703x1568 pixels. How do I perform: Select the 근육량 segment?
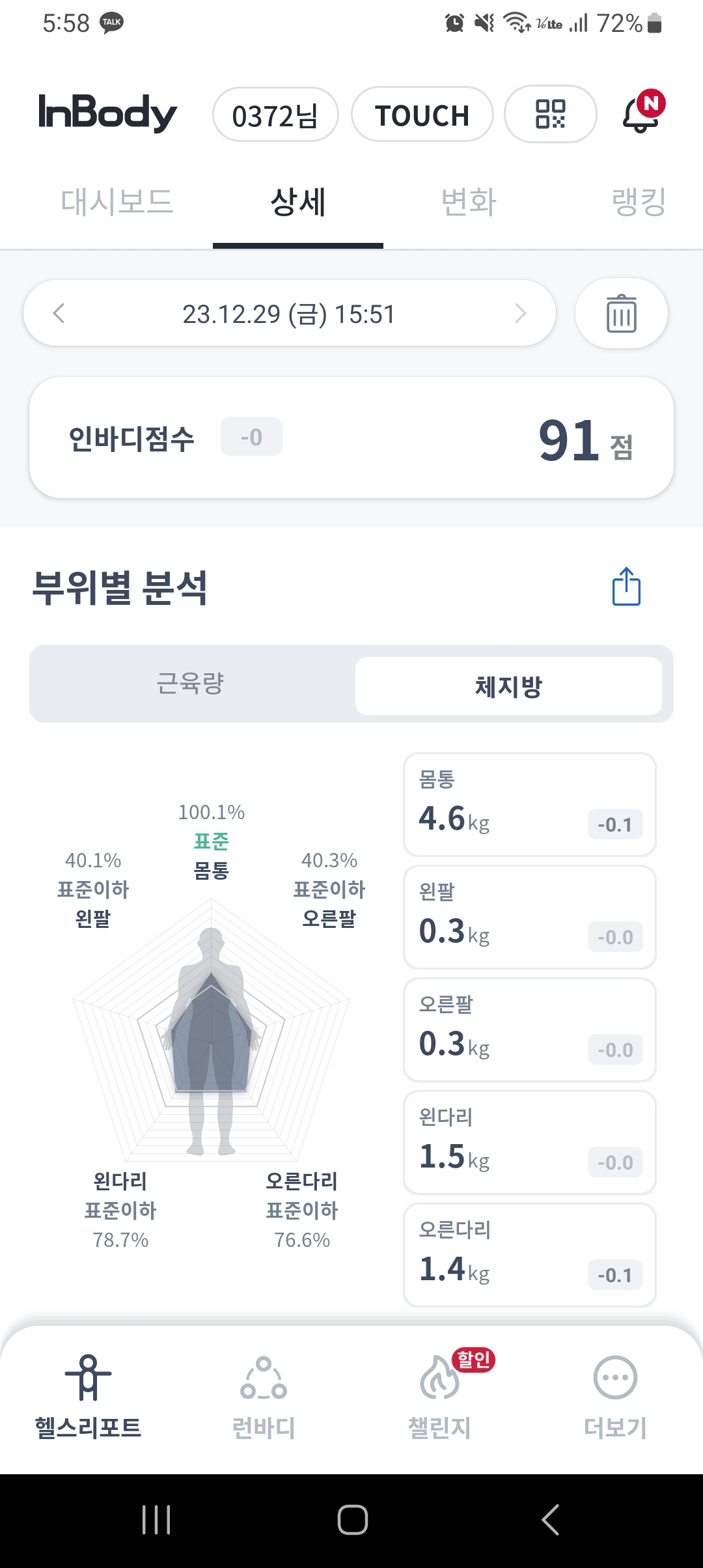coord(191,684)
